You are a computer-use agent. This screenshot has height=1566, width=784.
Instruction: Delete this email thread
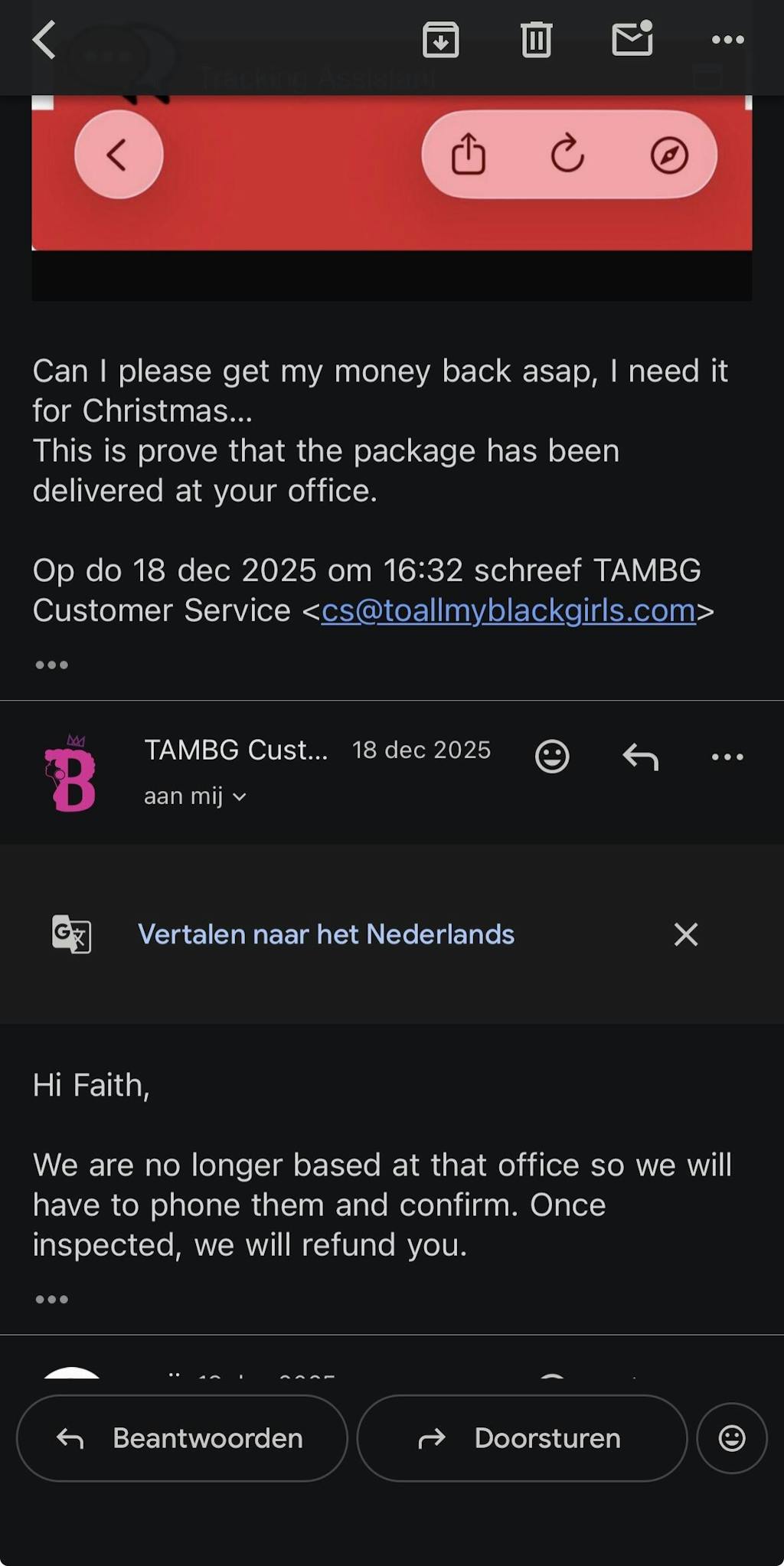pyautogui.click(x=536, y=40)
